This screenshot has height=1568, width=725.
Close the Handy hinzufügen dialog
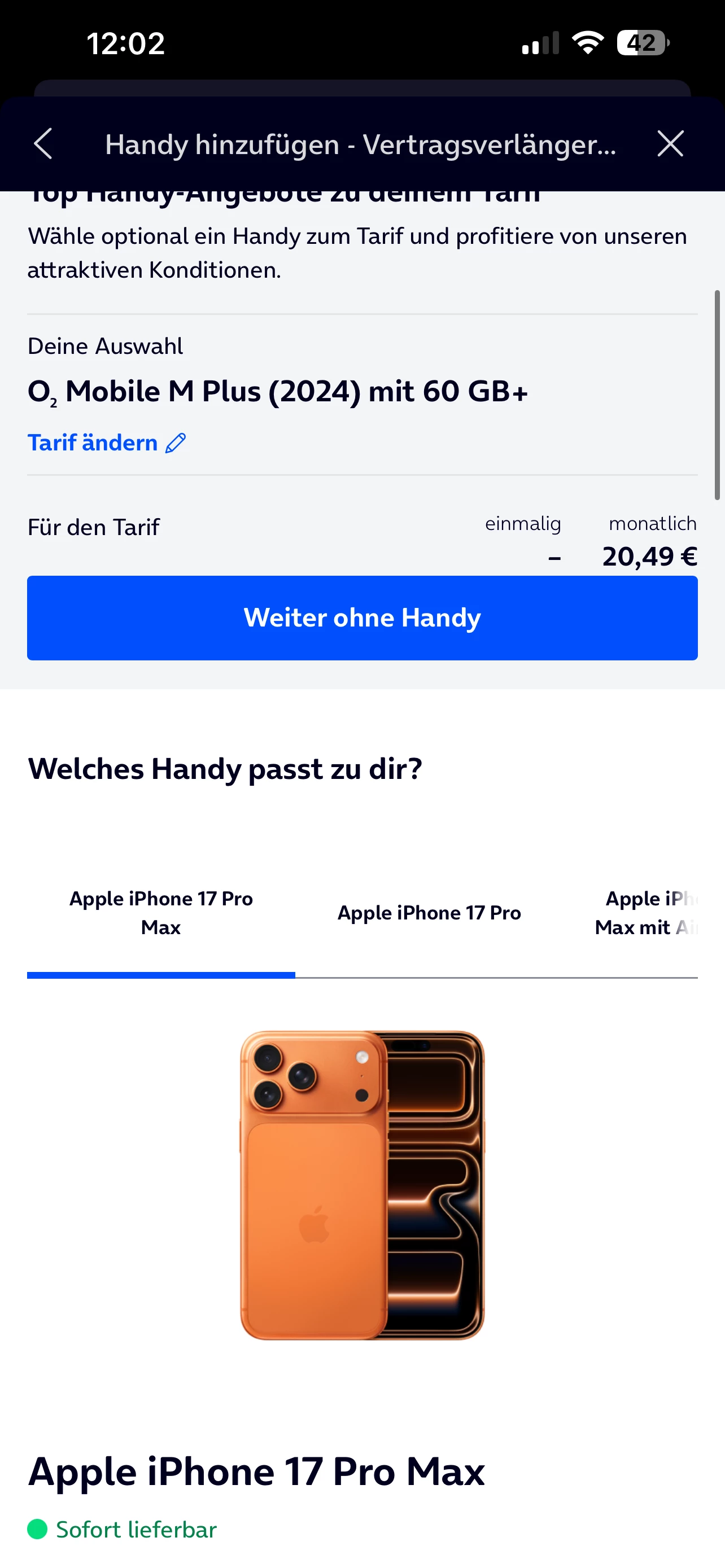670,144
